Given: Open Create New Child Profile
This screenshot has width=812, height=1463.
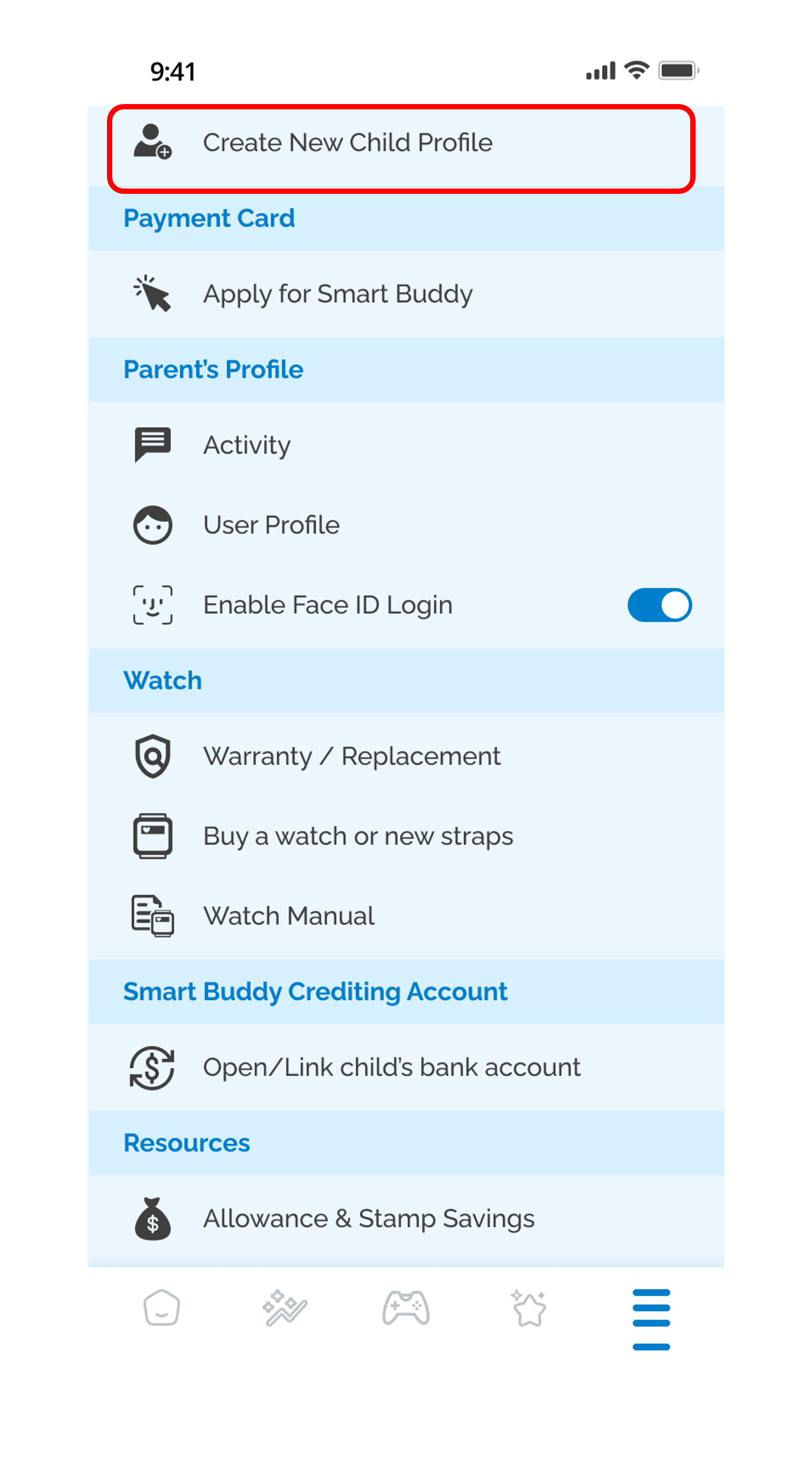Looking at the screenshot, I should tap(347, 144).
